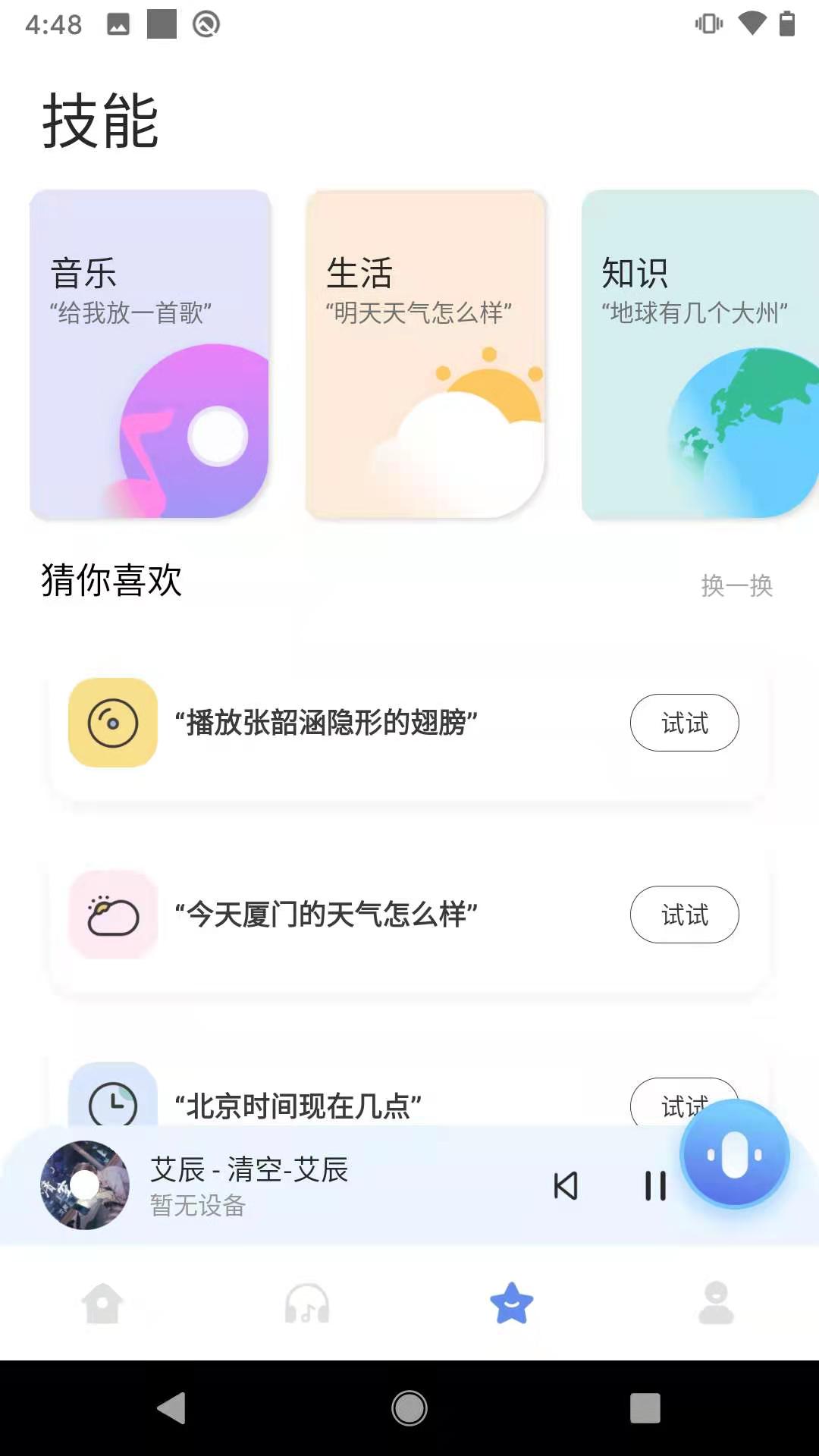This screenshot has height=1456, width=819.
Task: Tap 暂无设备 to choose a device
Action: coord(197,1206)
